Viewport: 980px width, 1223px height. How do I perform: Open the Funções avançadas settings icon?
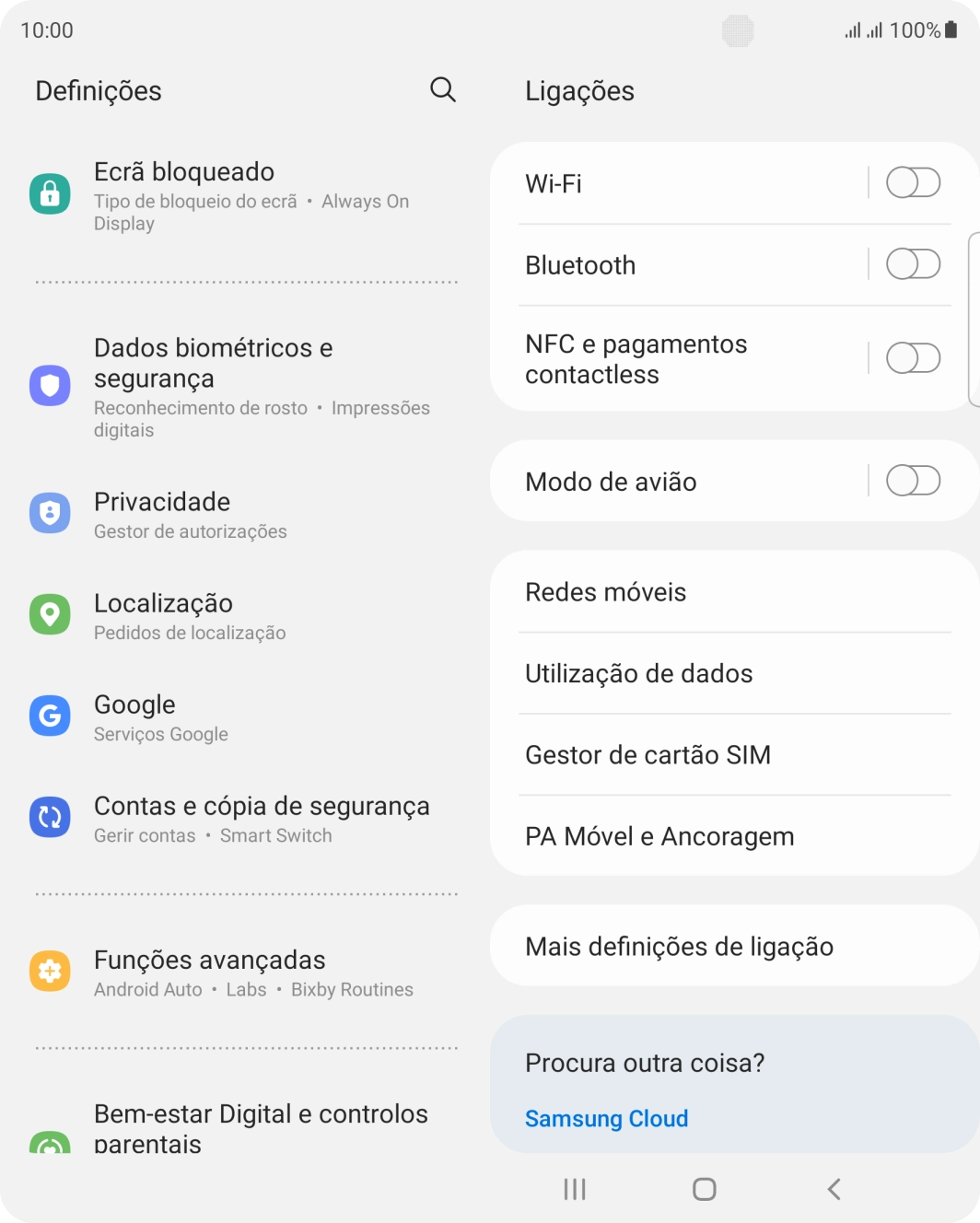click(x=51, y=971)
